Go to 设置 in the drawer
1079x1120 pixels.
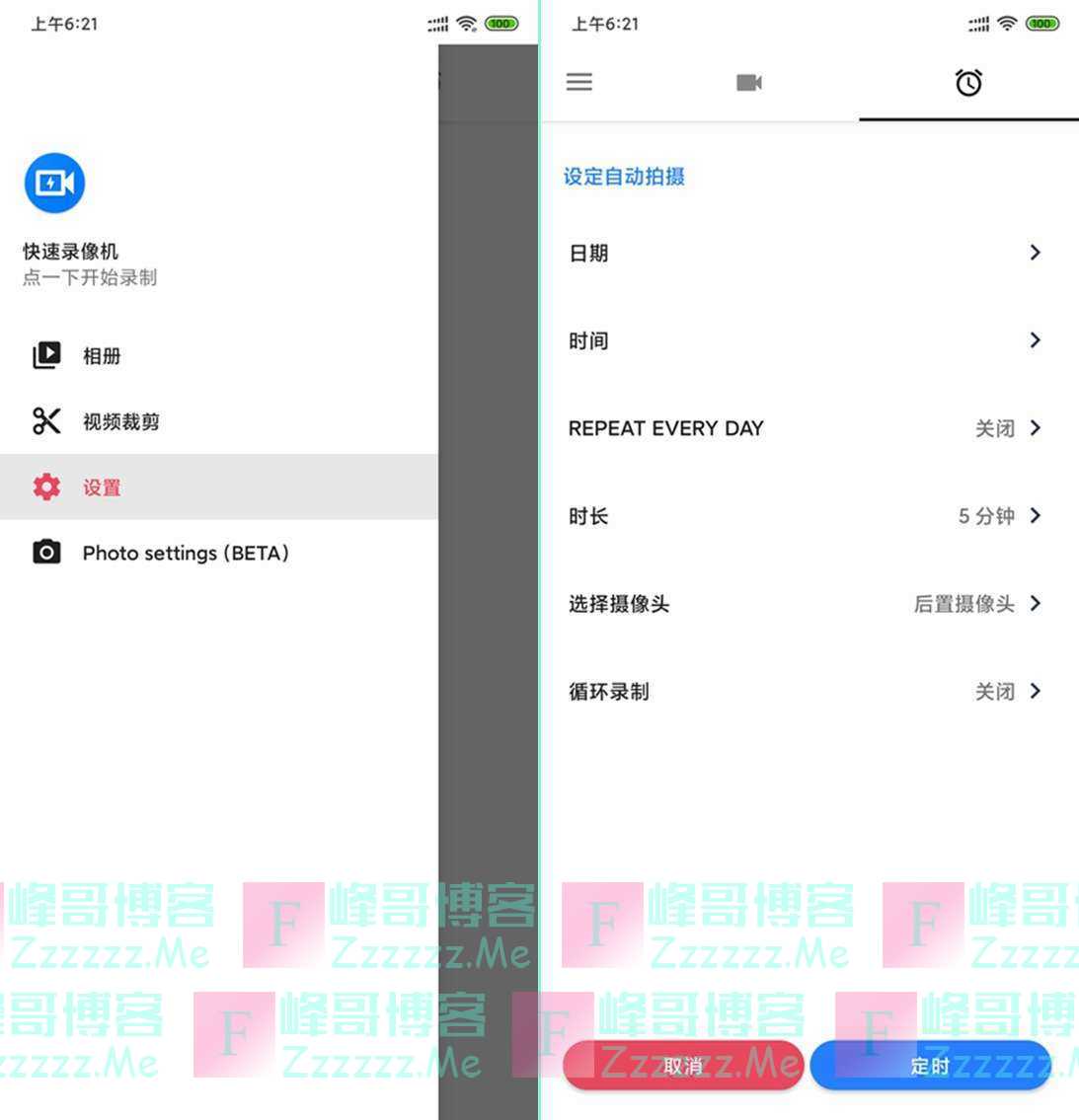pyautogui.click(x=102, y=487)
